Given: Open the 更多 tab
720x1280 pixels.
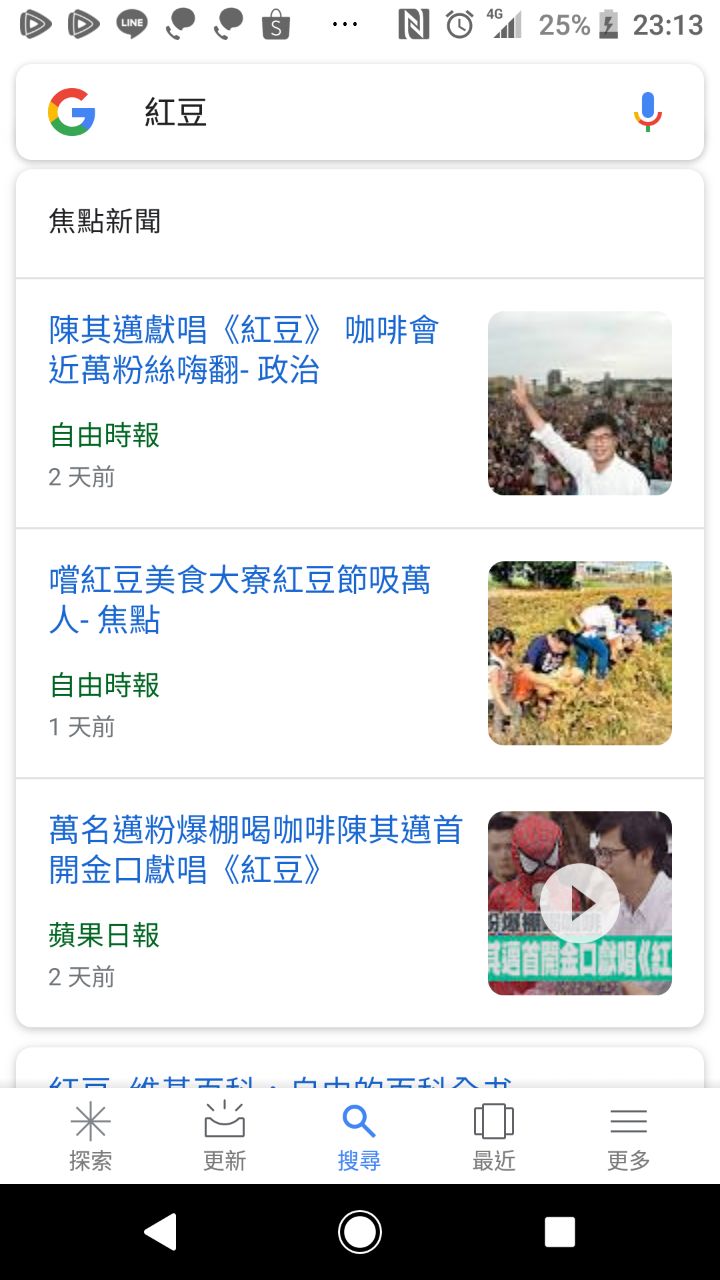Looking at the screenshot, I should tap(628, 1137).
